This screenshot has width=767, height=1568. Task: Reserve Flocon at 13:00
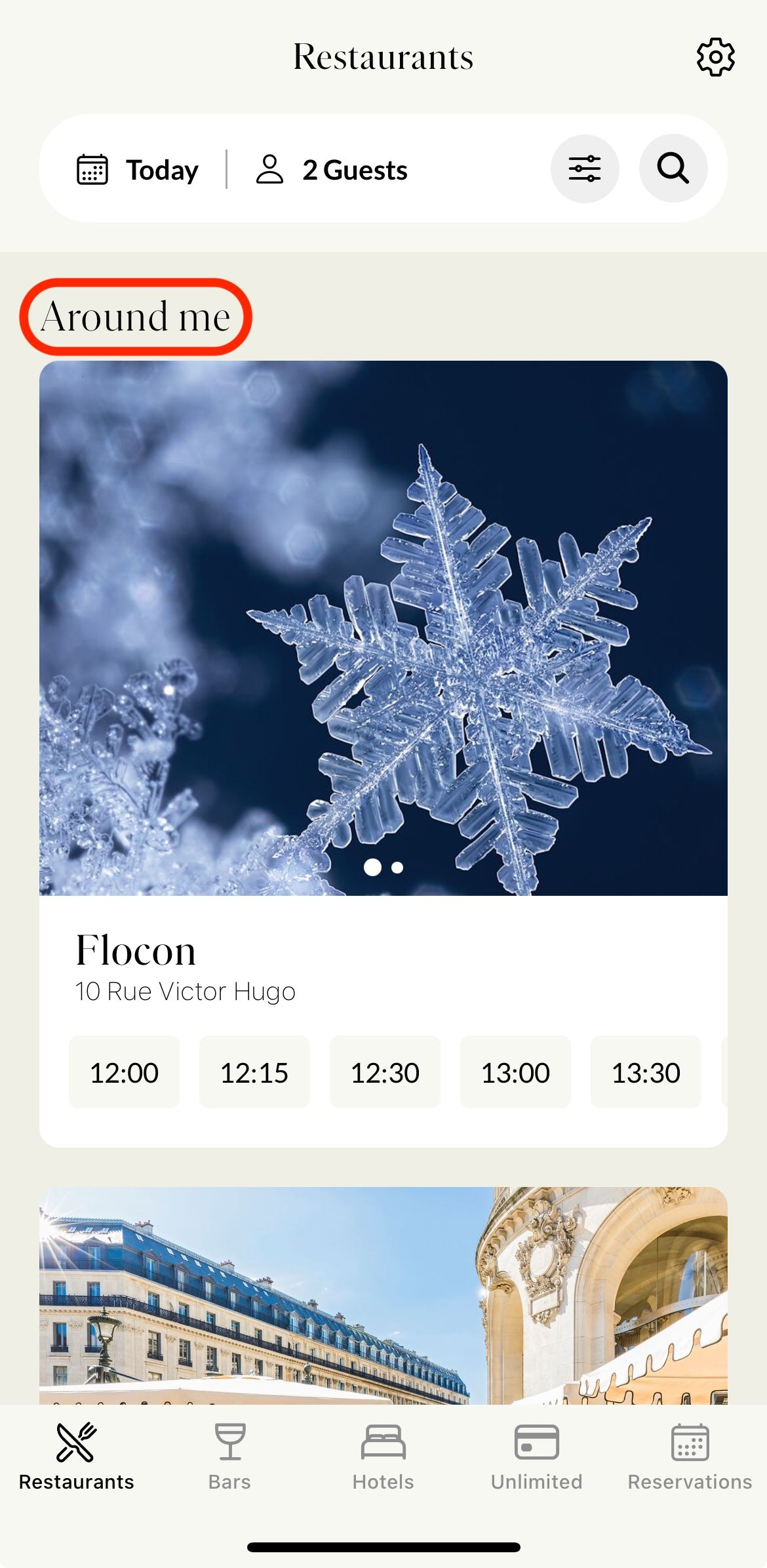pyautogui.click(x=515, y=1073)
